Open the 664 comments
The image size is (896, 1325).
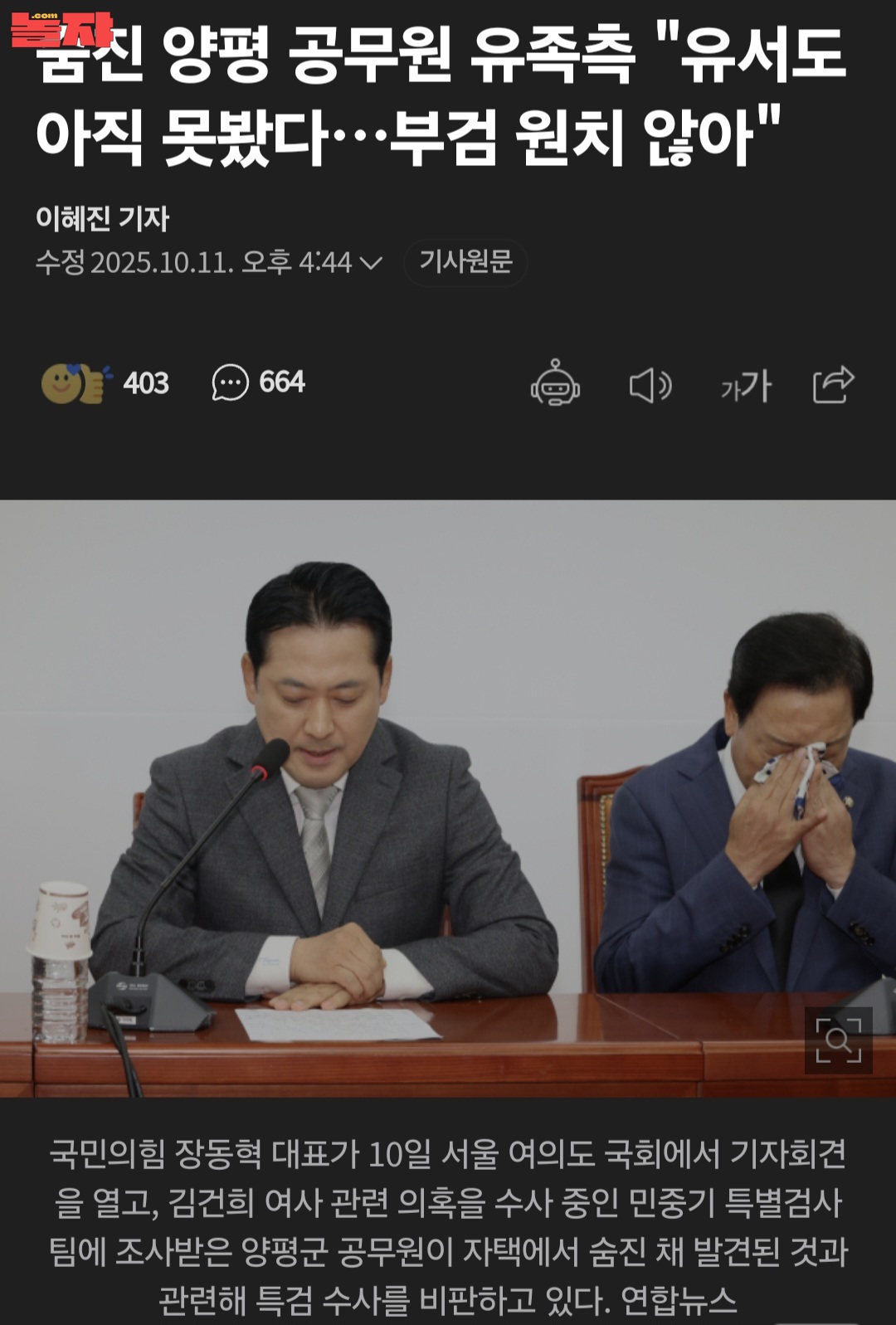coord(258,382)
